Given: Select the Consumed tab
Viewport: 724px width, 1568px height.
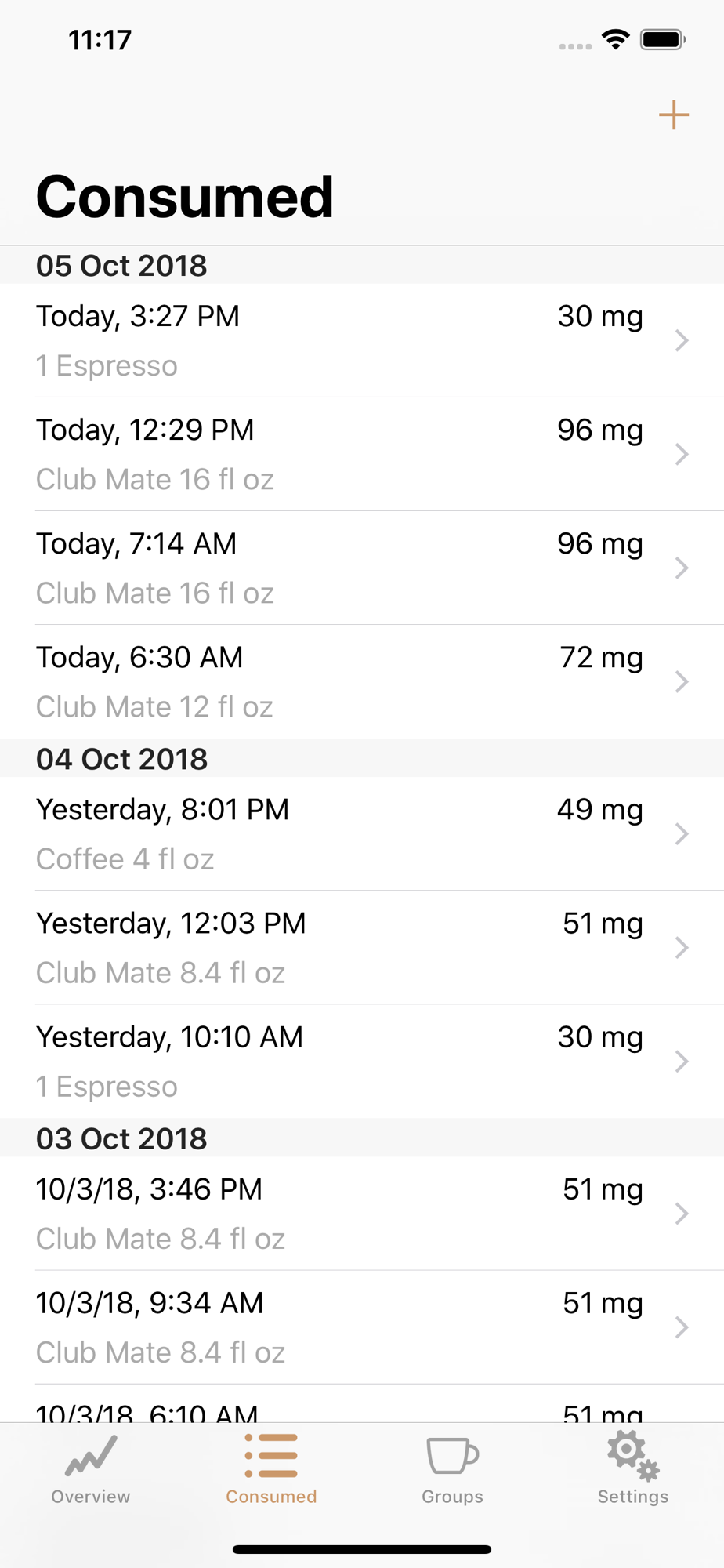Looking at the screenshot, I should 271,1469.
